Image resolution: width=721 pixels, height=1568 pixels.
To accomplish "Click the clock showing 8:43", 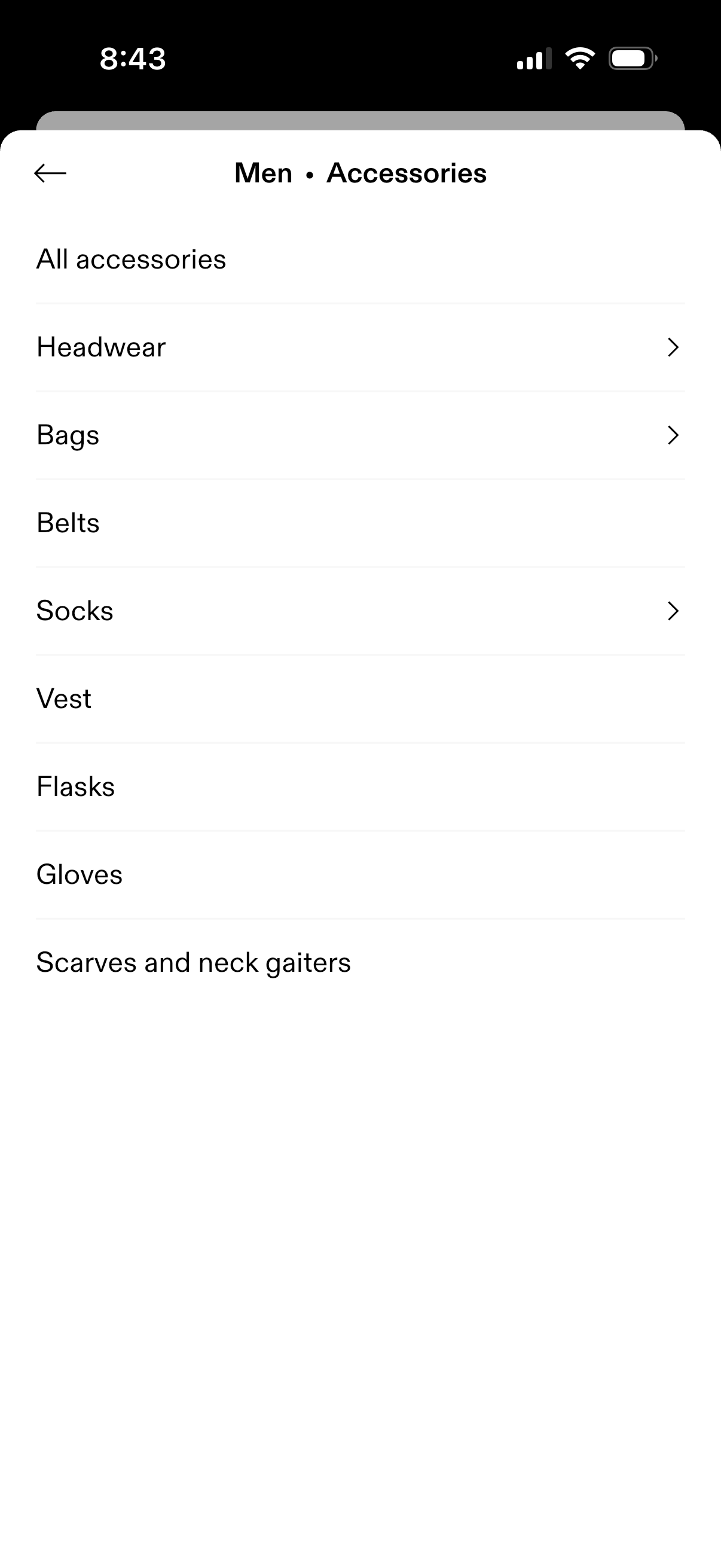I will click(132, 58).
